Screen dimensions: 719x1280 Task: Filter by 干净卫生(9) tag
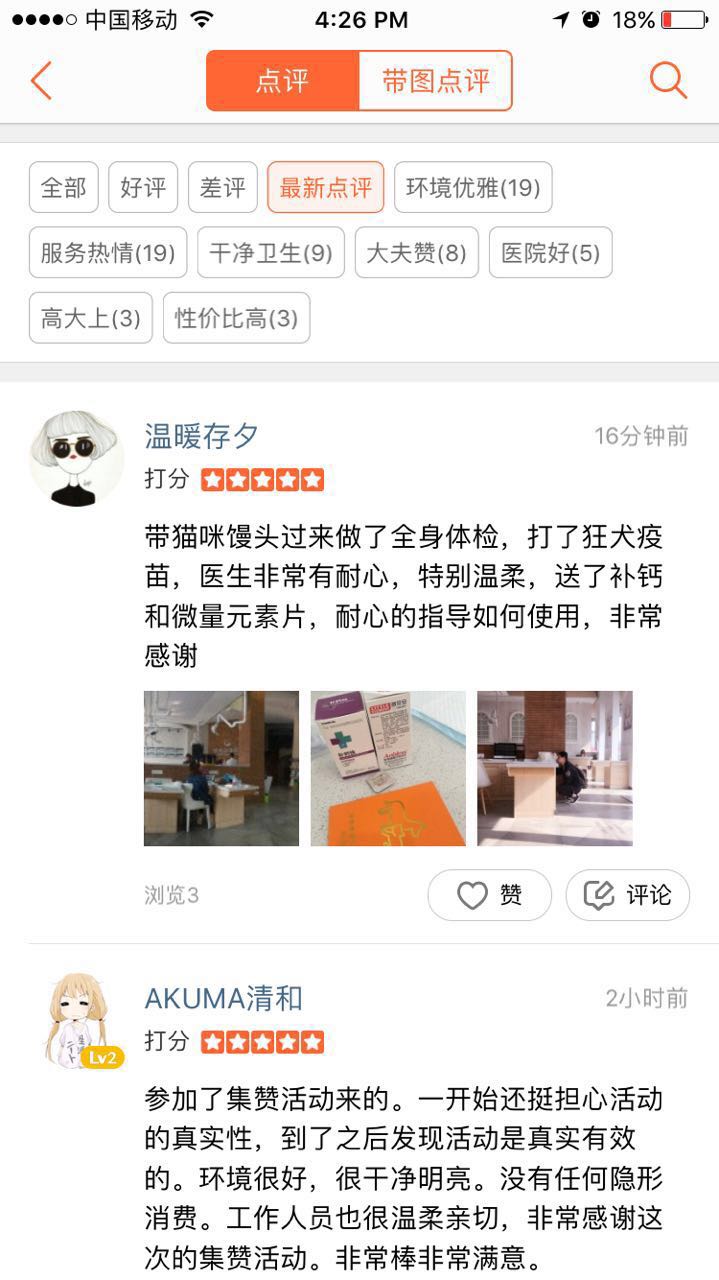pos(271,253)
